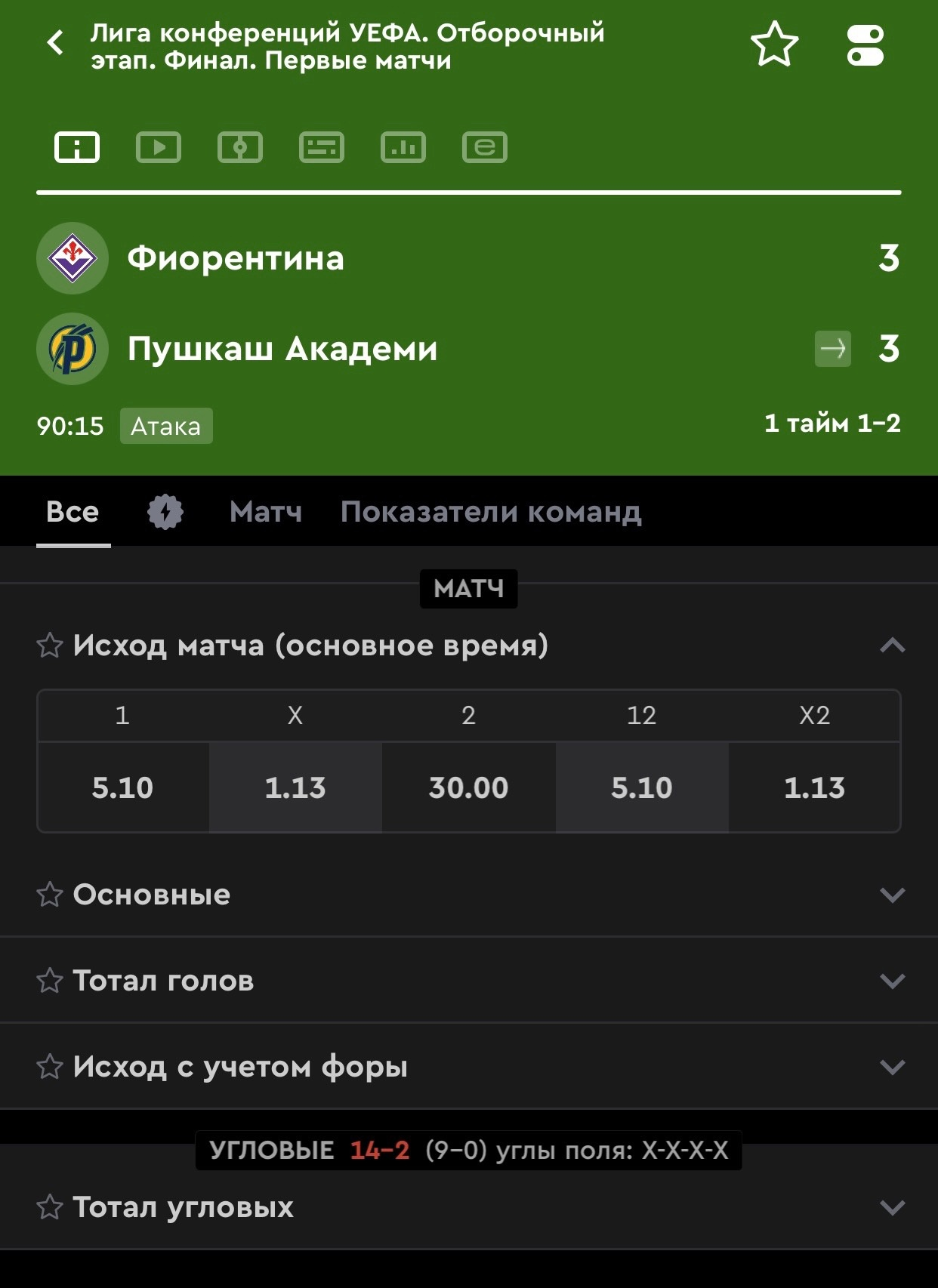Bet on Фиорентина win at 5.10
This screenshot has height=1288, width=938.
(122, 787)
